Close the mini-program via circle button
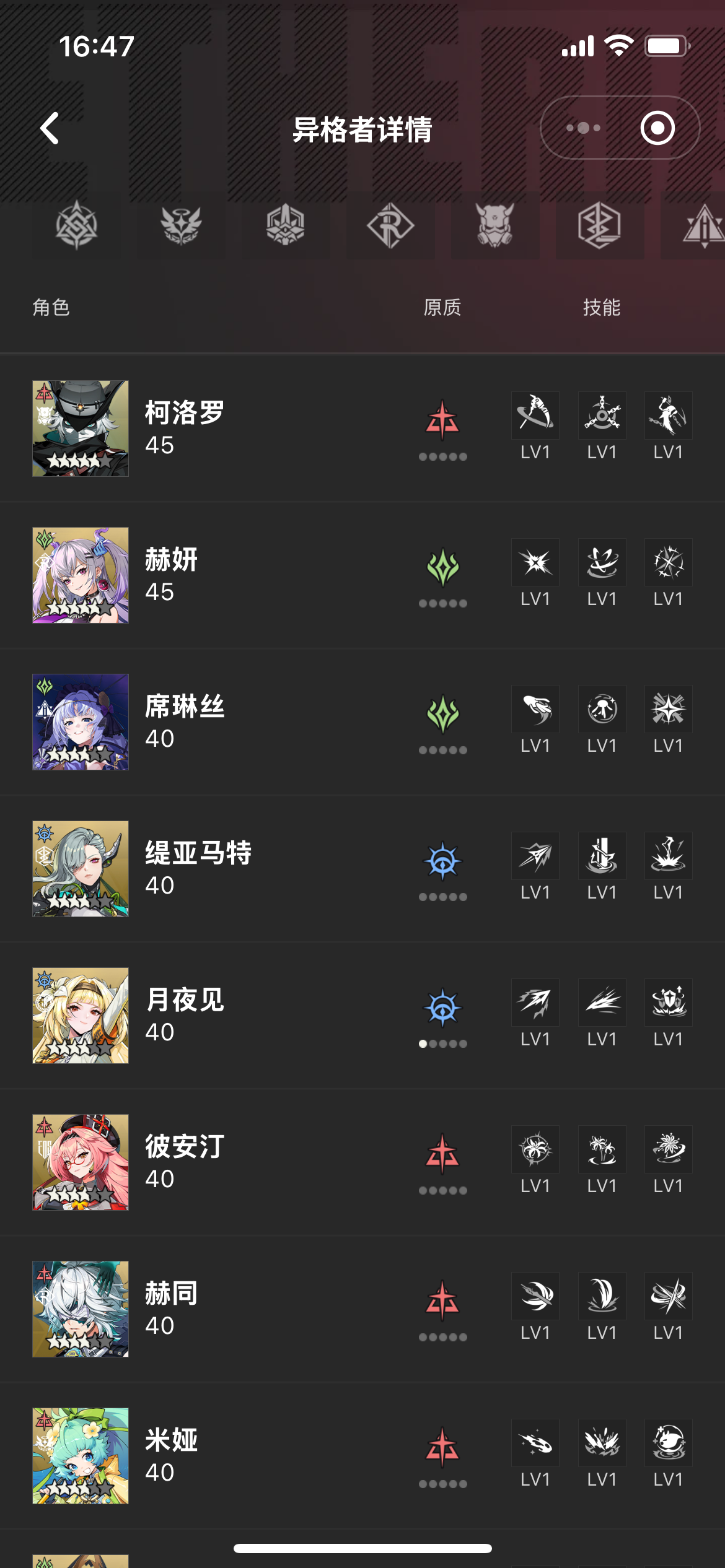The width and height of the screenshot is (725, 1568). (659, 128)
